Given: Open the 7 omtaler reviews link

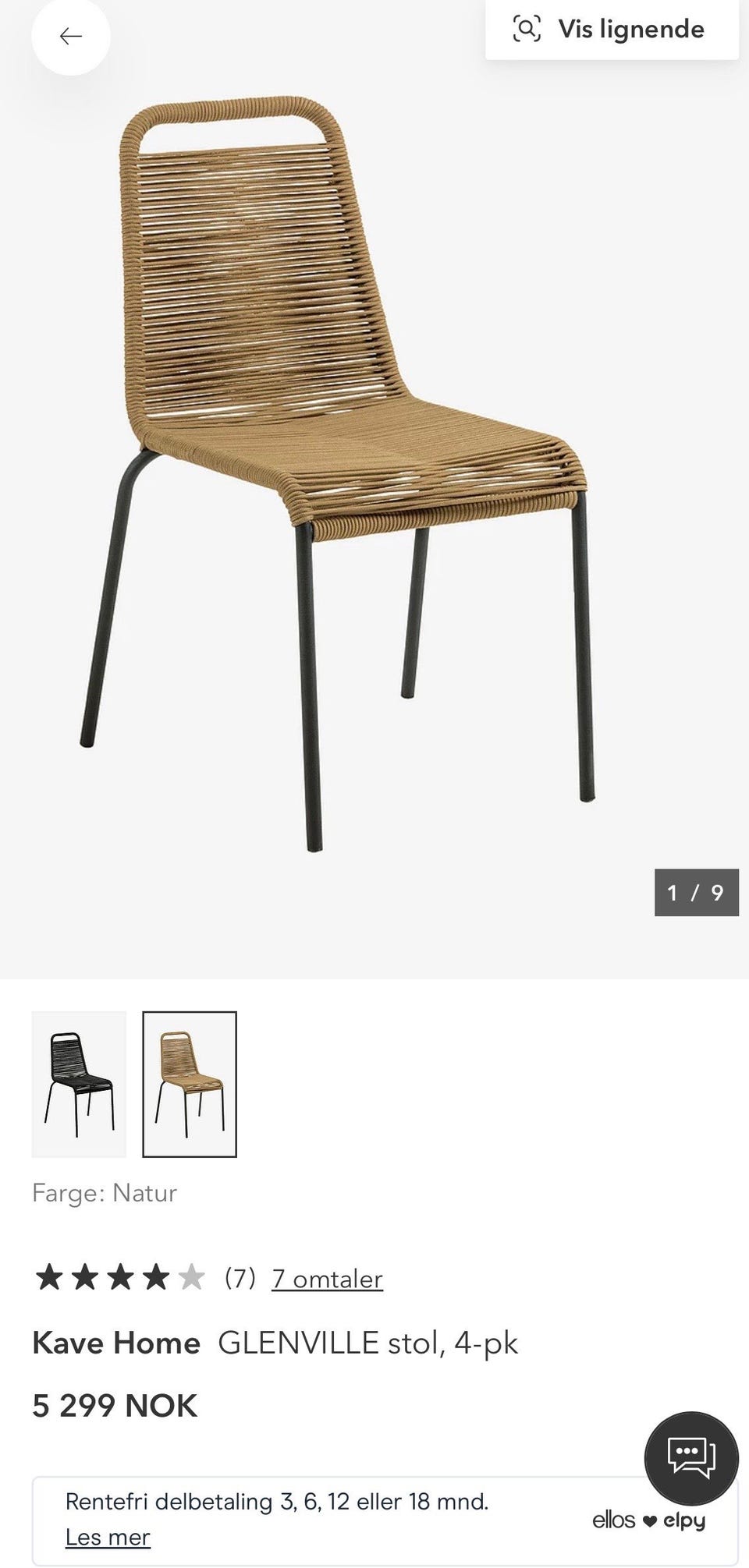Looking at the screenshot, I should click(x=327, y=1279).
